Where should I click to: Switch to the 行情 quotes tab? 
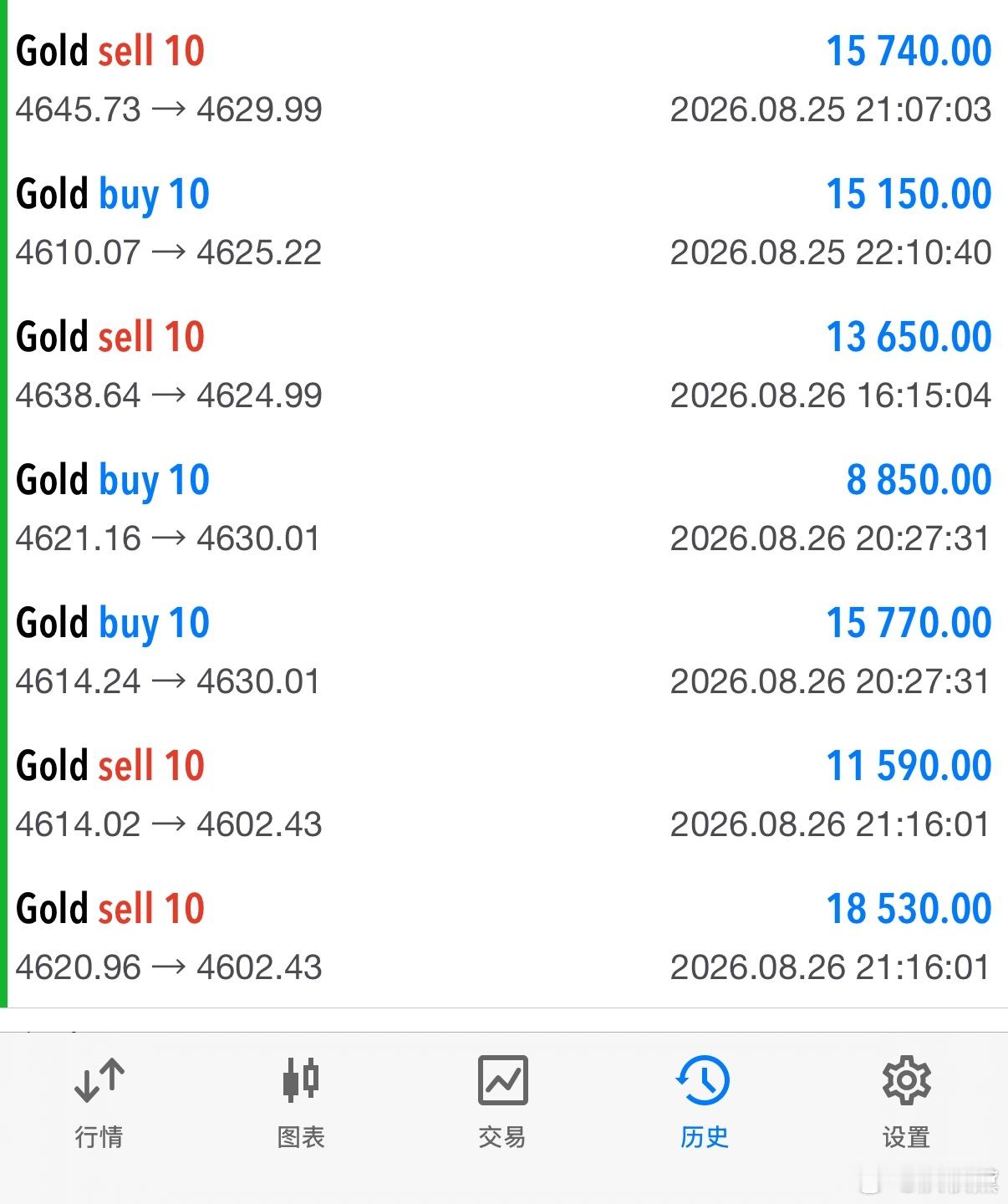[99, 1102]
